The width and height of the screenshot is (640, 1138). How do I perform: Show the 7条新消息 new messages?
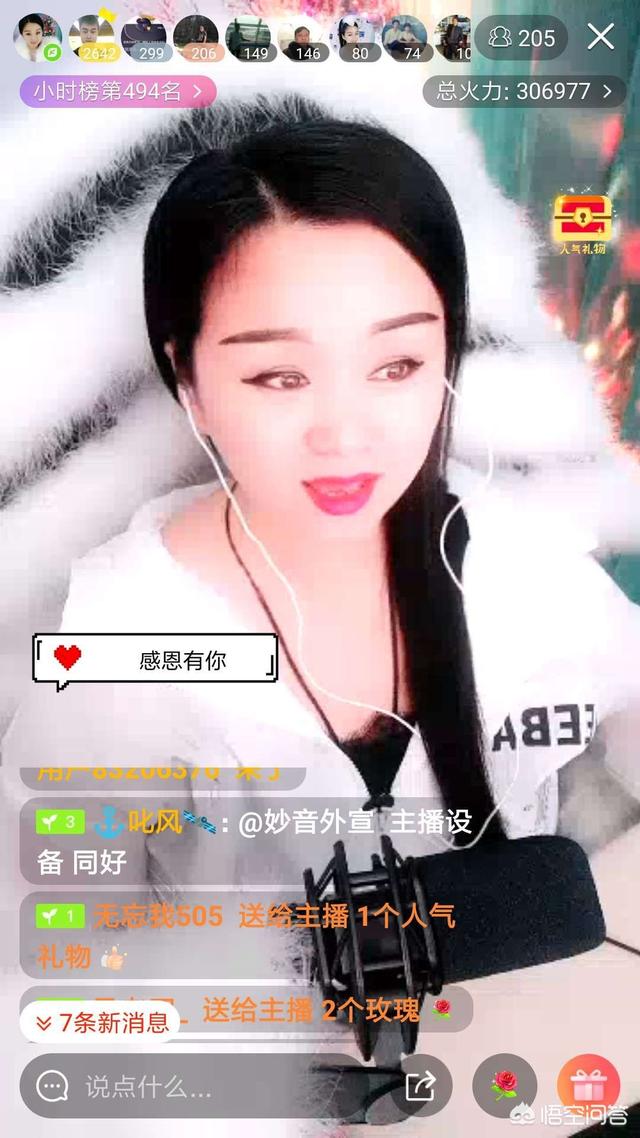point(102,1022)
